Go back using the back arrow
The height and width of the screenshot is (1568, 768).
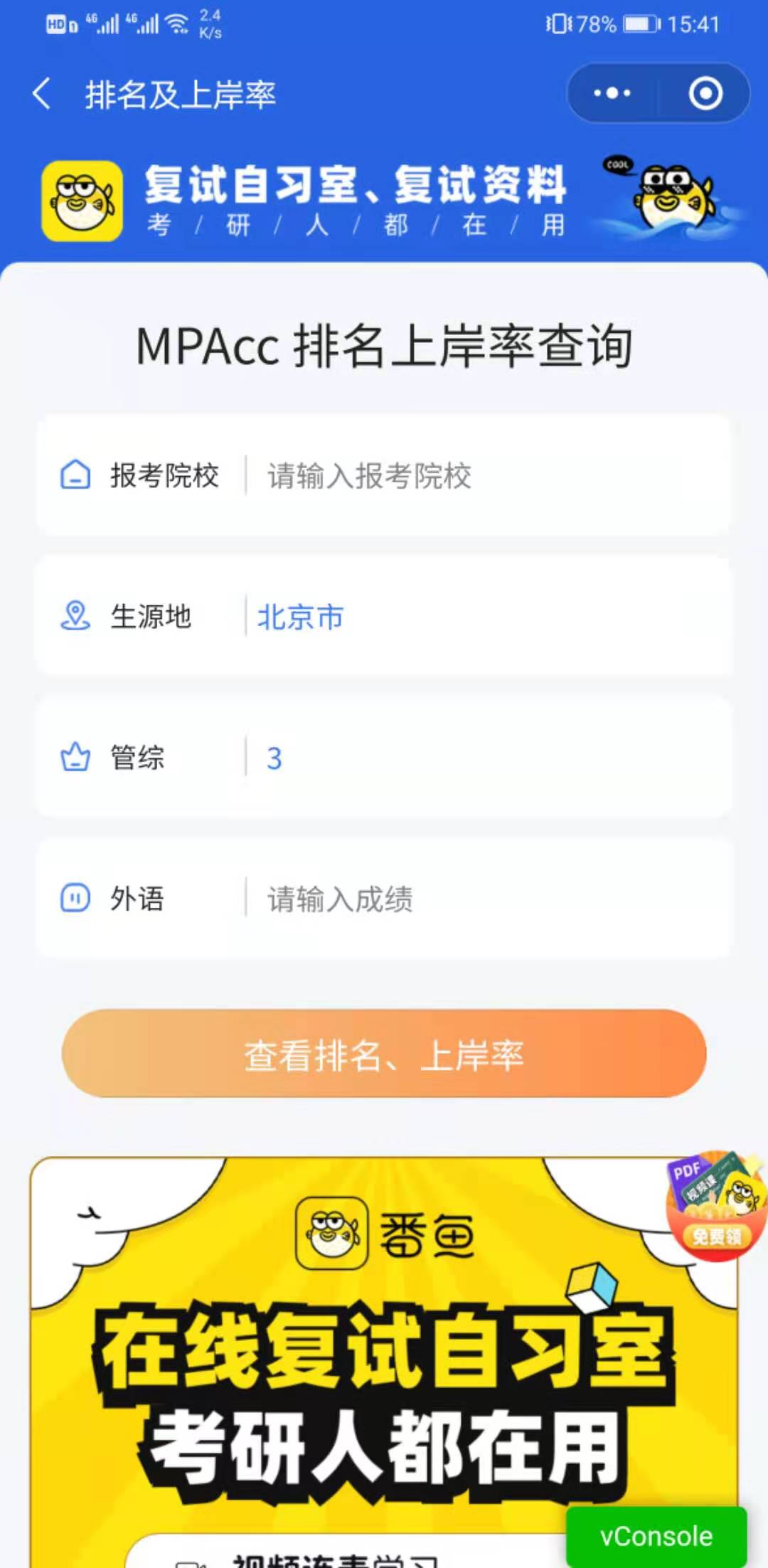coord(41,93)
